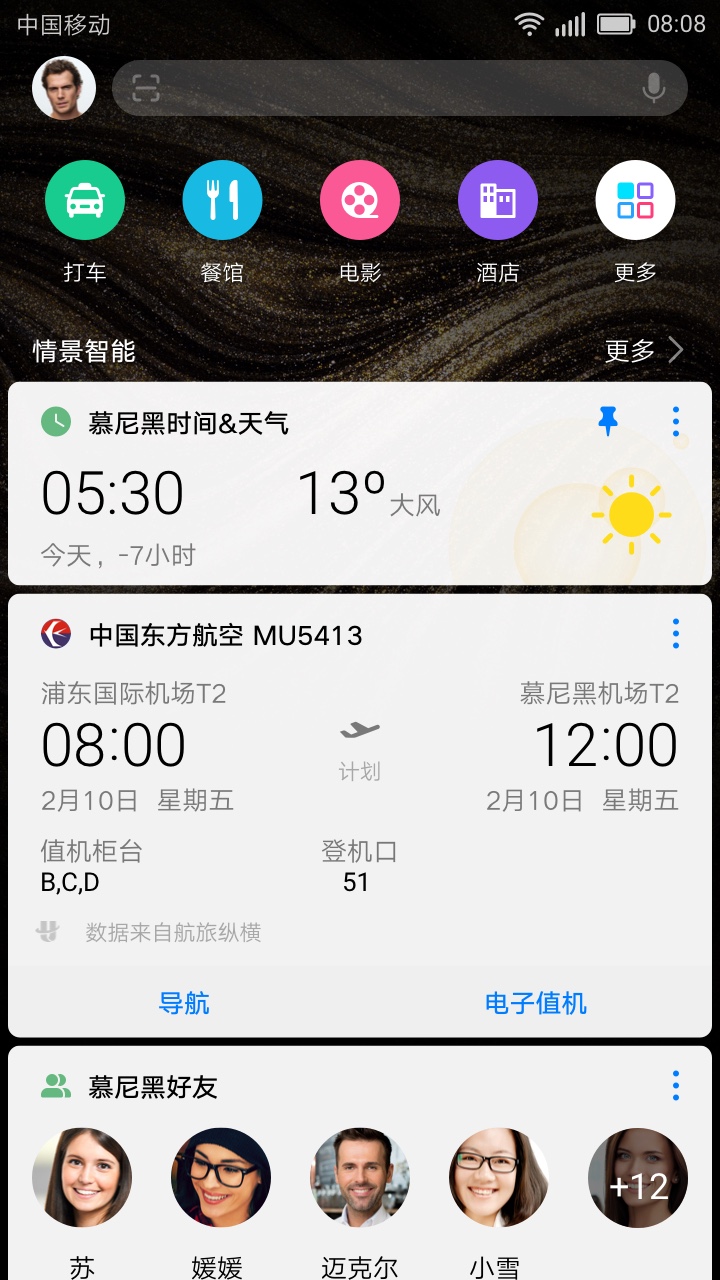720x1280 pixels.
Task: Toggle the pin on 慕尼黑时间&天气 card
Action: [608, 422]
